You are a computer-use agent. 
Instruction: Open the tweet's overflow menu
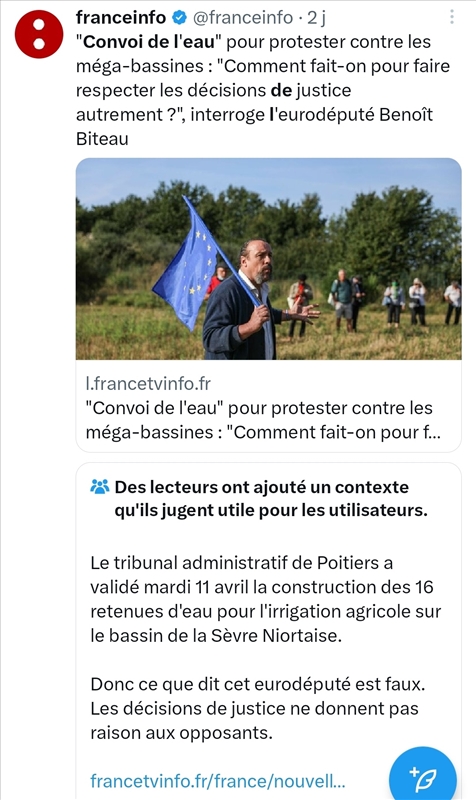(x=452, y=17)
